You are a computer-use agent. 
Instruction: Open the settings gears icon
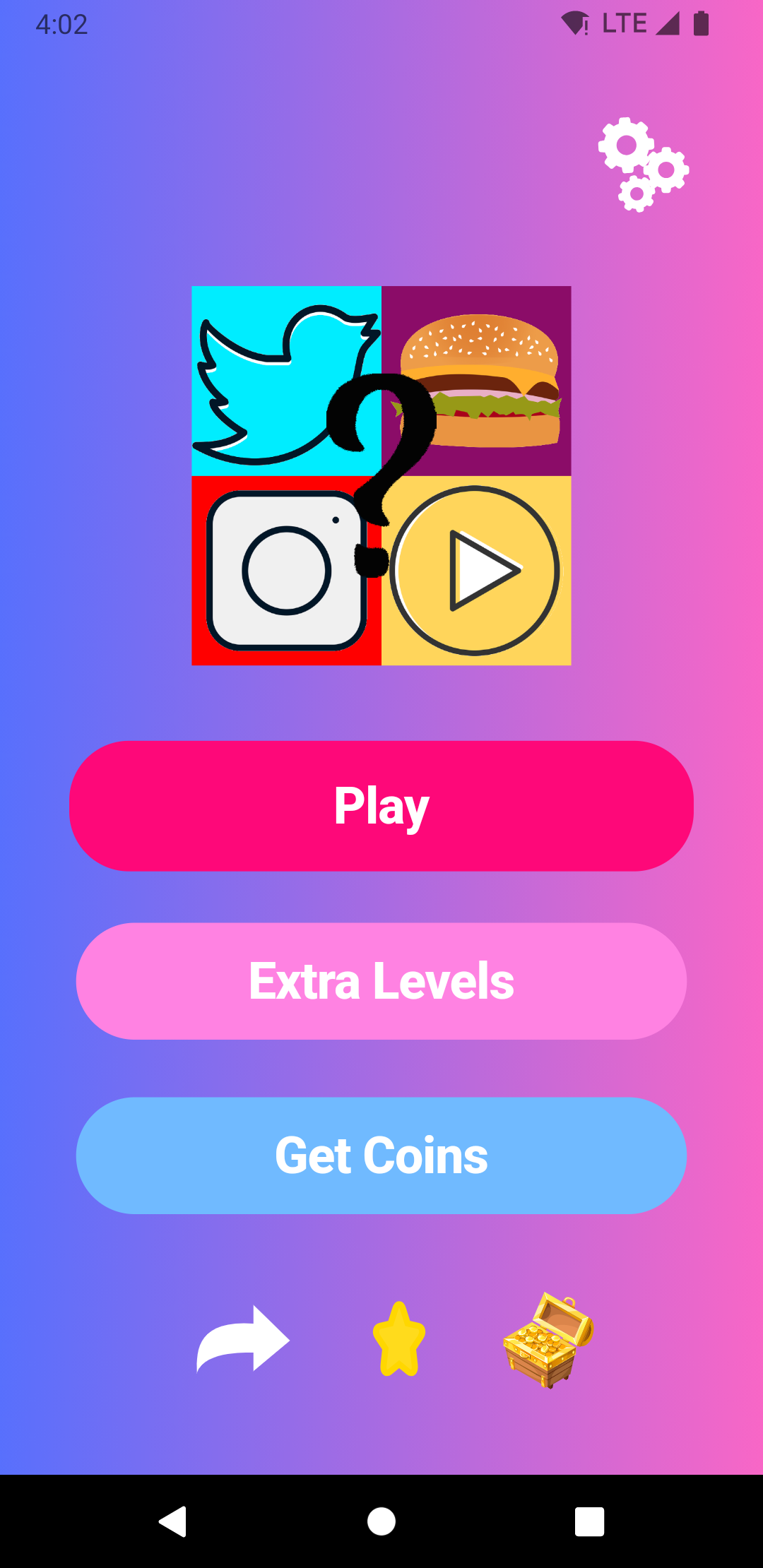tap(643, 165)
